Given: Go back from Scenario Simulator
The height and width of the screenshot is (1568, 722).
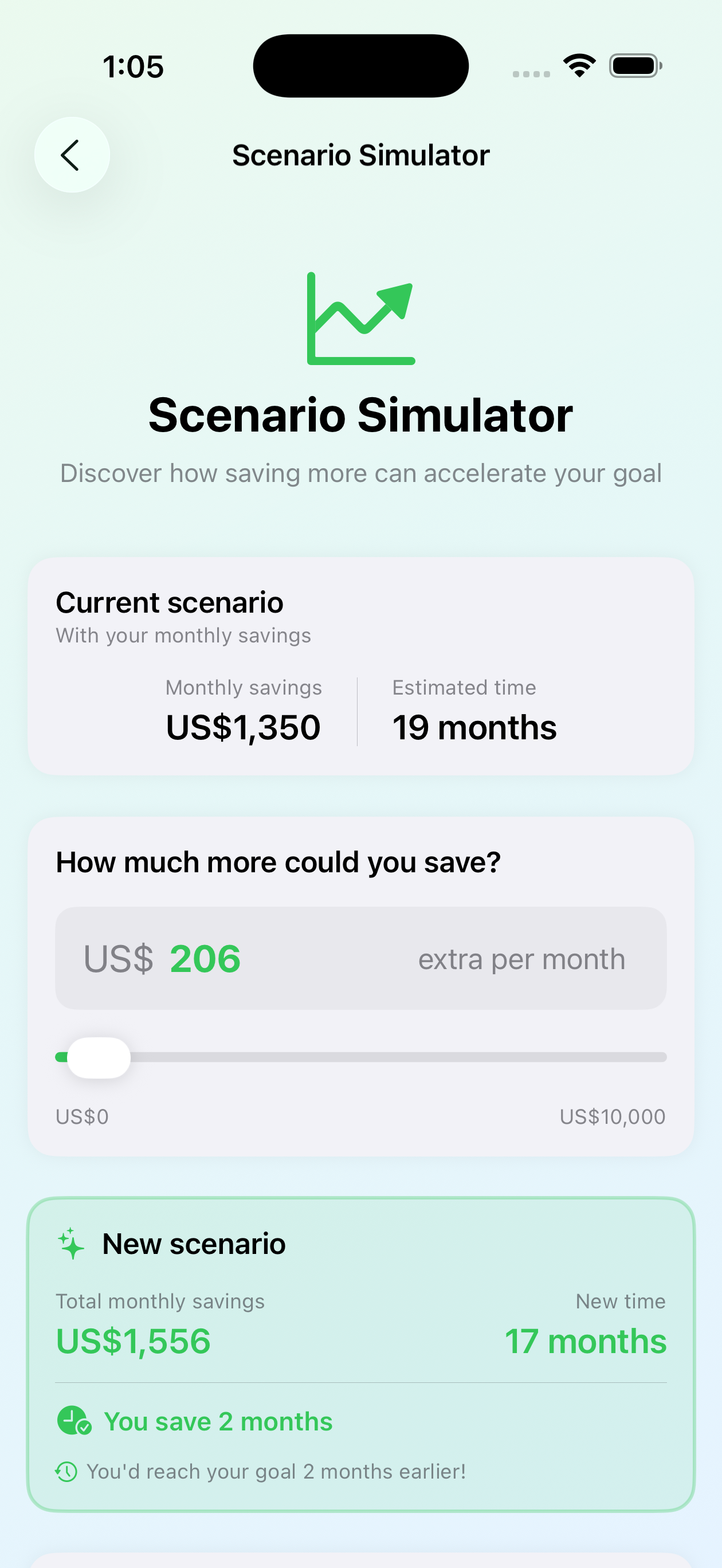Looking at the screenshot, I should [x=72, y=155].
